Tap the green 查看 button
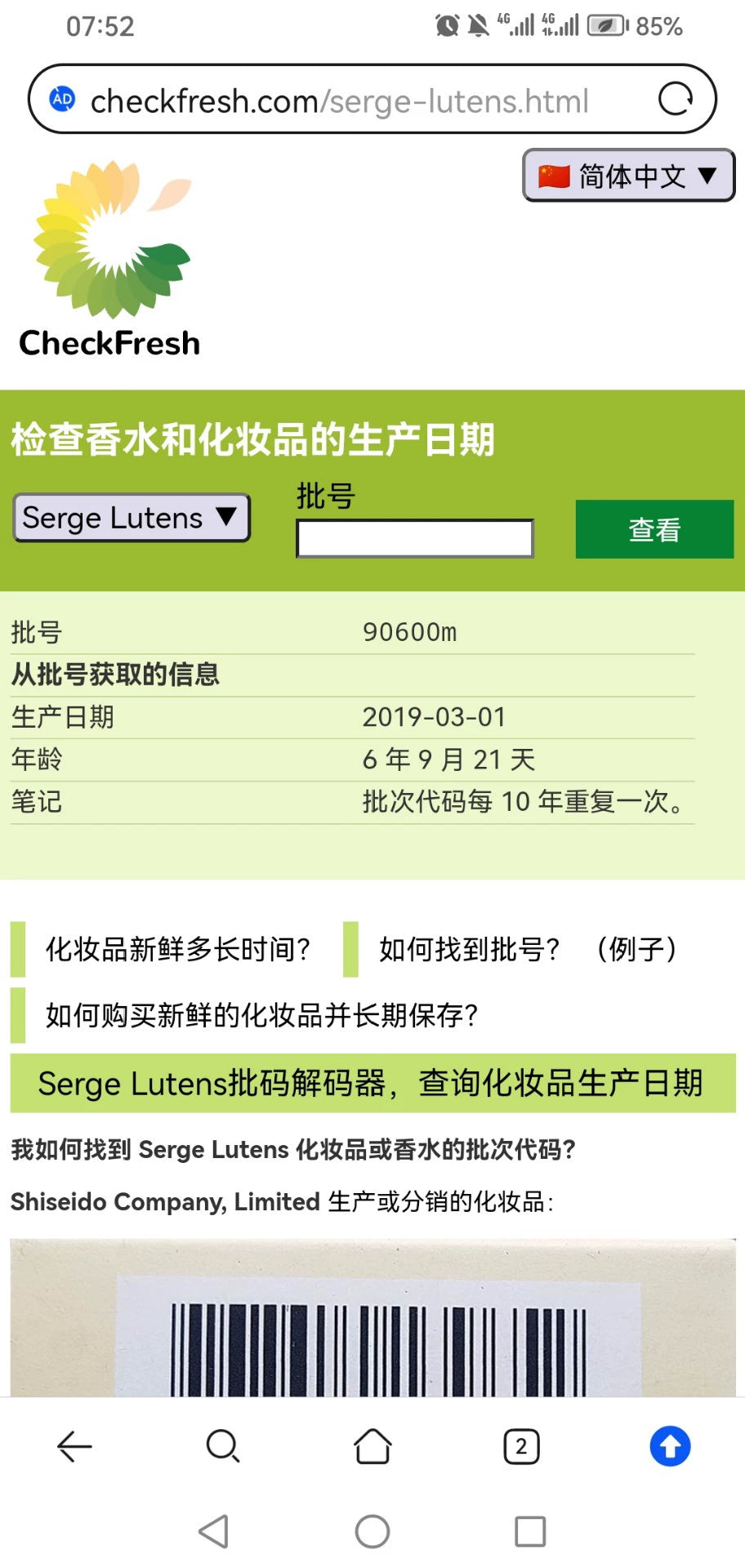The width and height of the screenshot is (745, 1568). (654, 529)
